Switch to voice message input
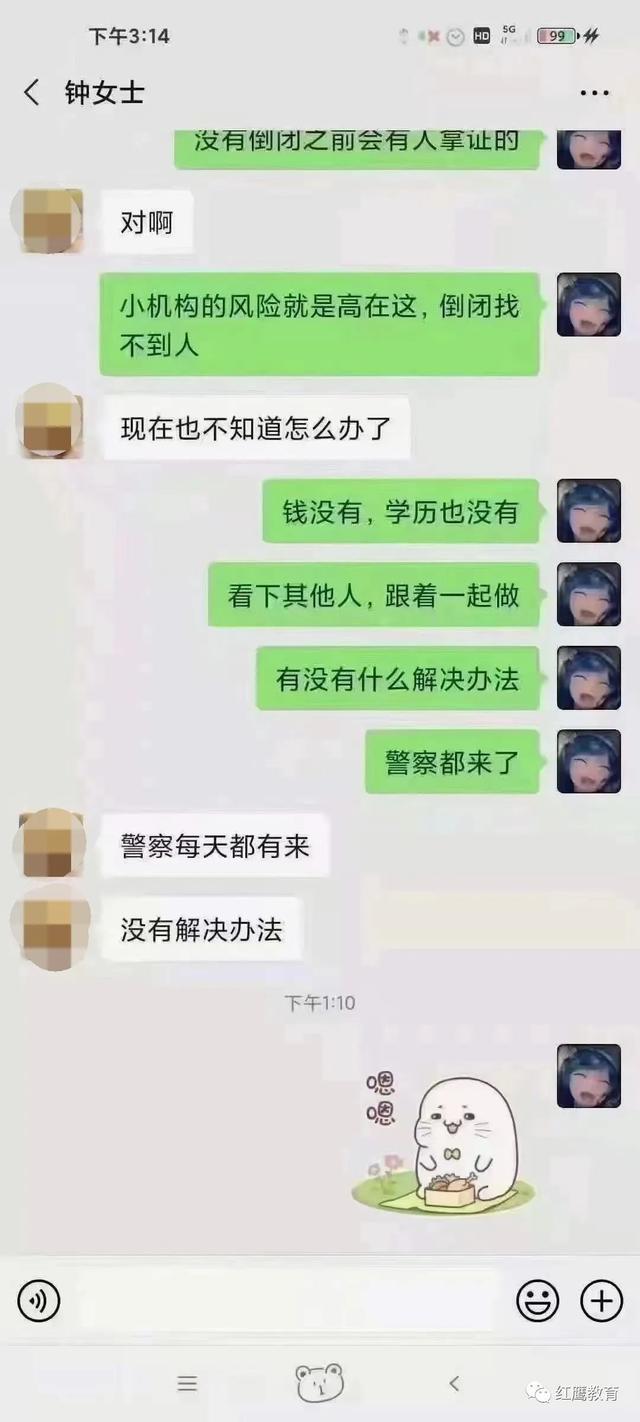This screenshot has width=640, height=1422. pos(39,1300)
